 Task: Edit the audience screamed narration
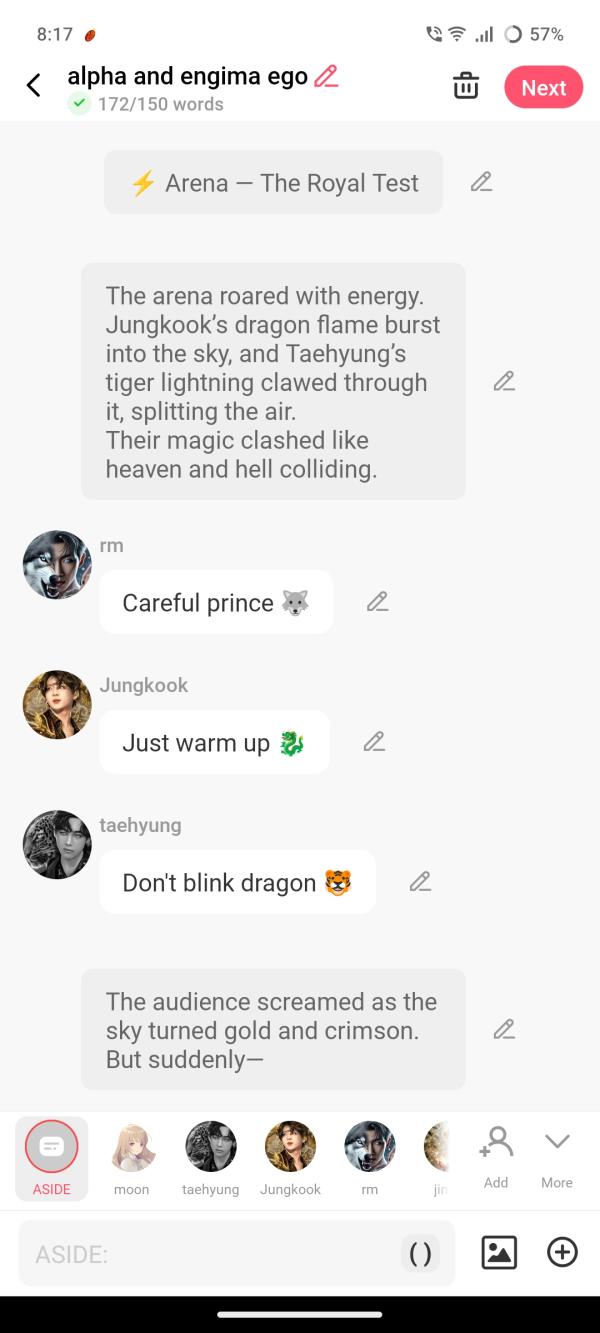click(504, 1029)
